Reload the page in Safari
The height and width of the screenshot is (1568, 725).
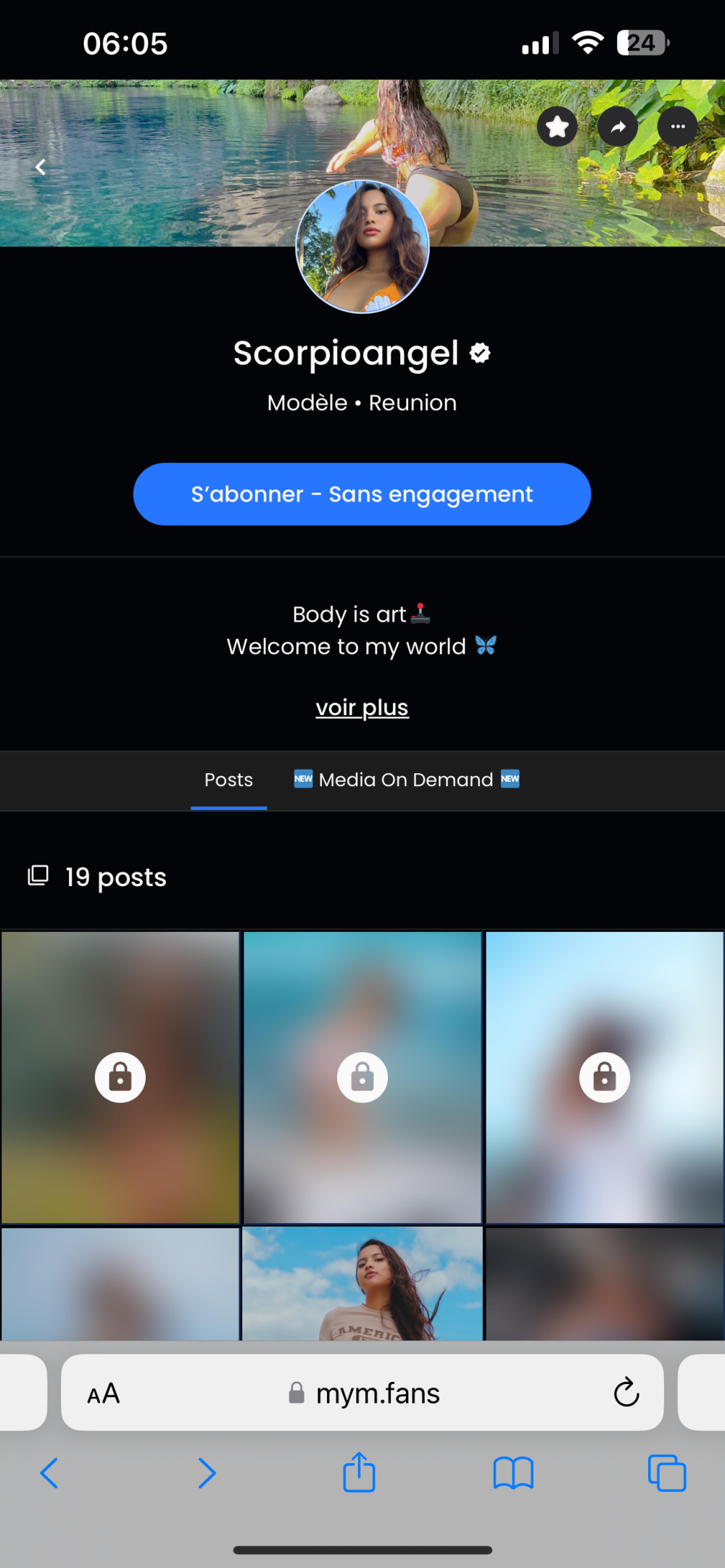626,1392
